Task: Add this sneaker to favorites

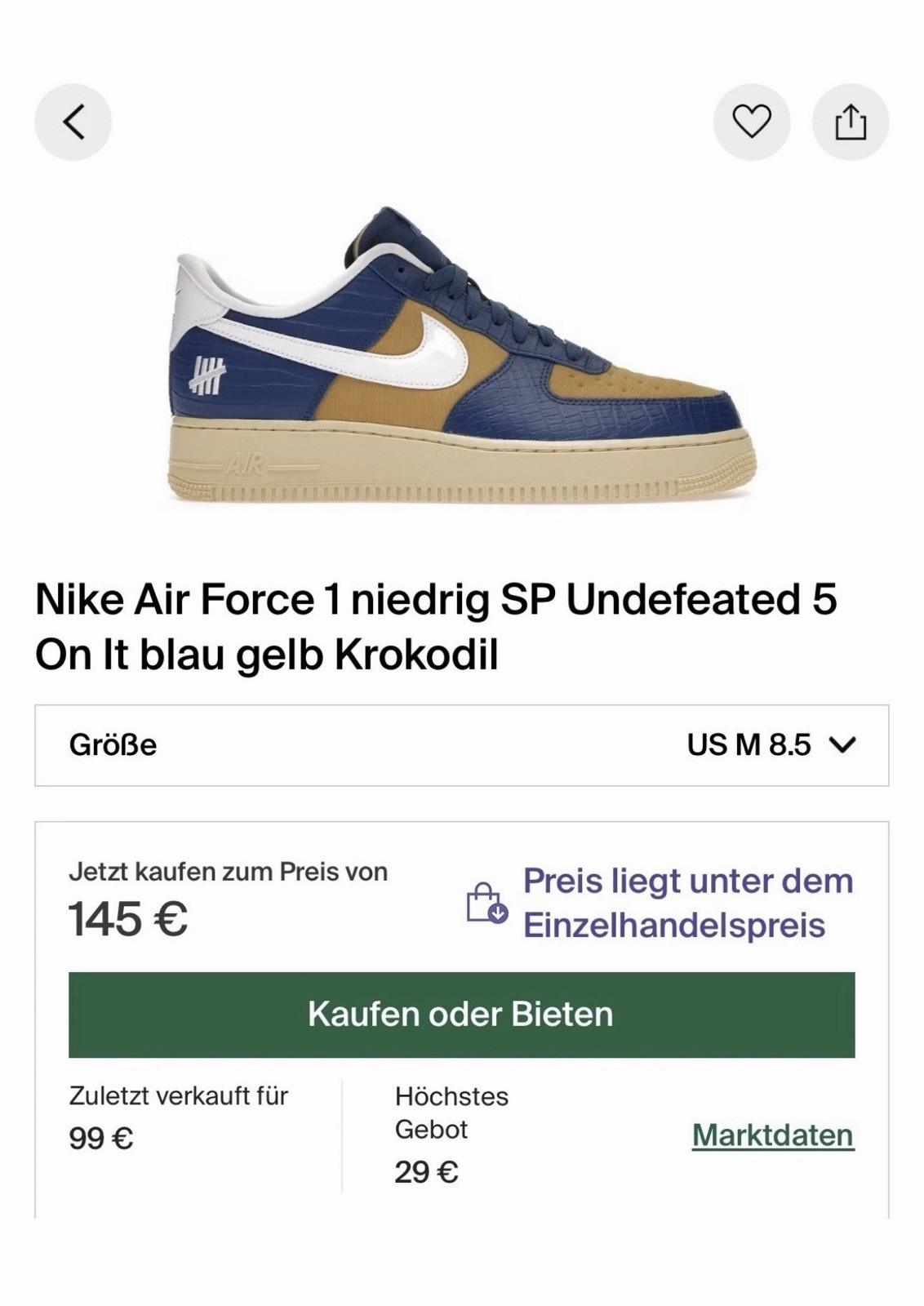Action: [751, 122]
